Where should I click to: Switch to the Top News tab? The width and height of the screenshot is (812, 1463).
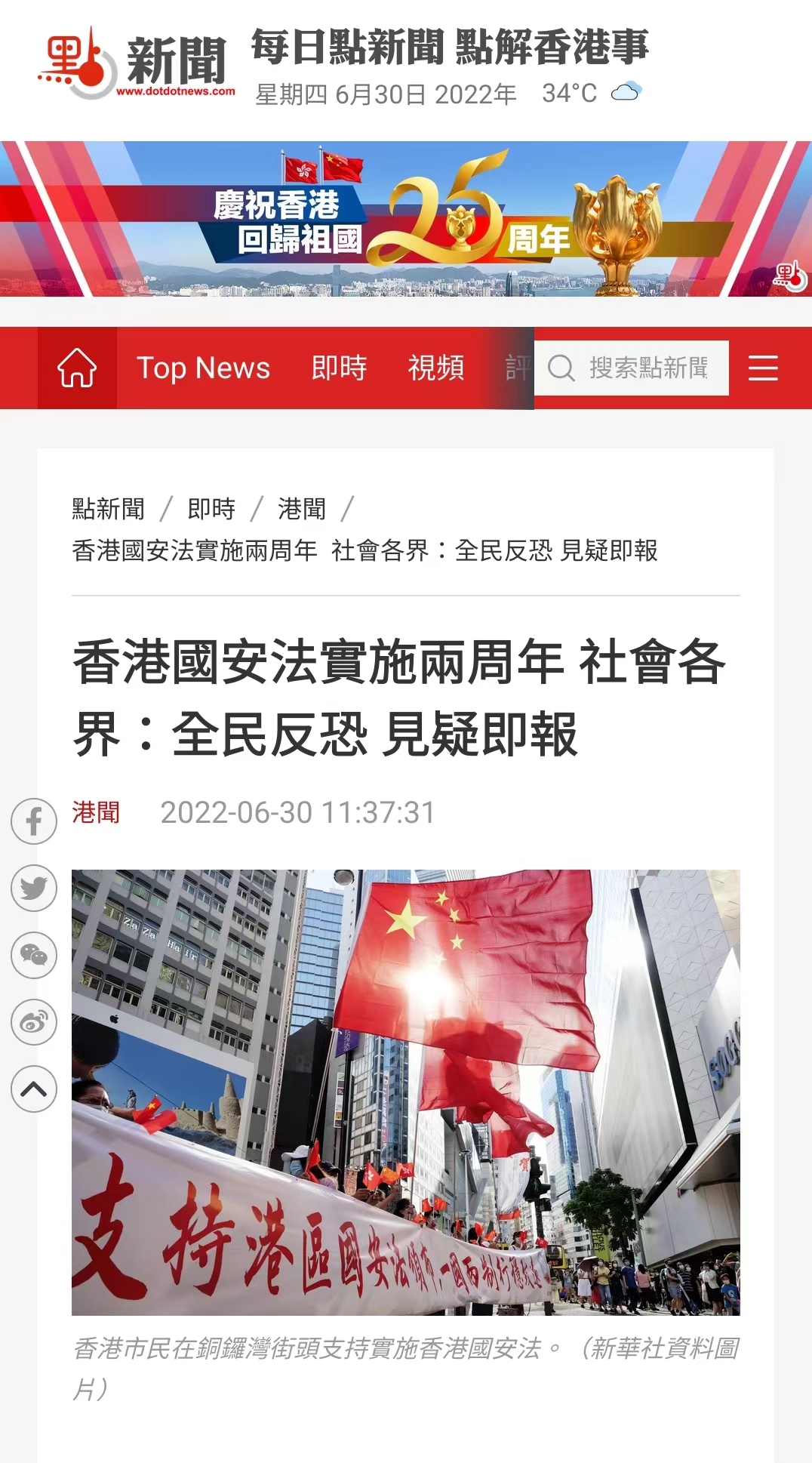[x=203, y=368]
